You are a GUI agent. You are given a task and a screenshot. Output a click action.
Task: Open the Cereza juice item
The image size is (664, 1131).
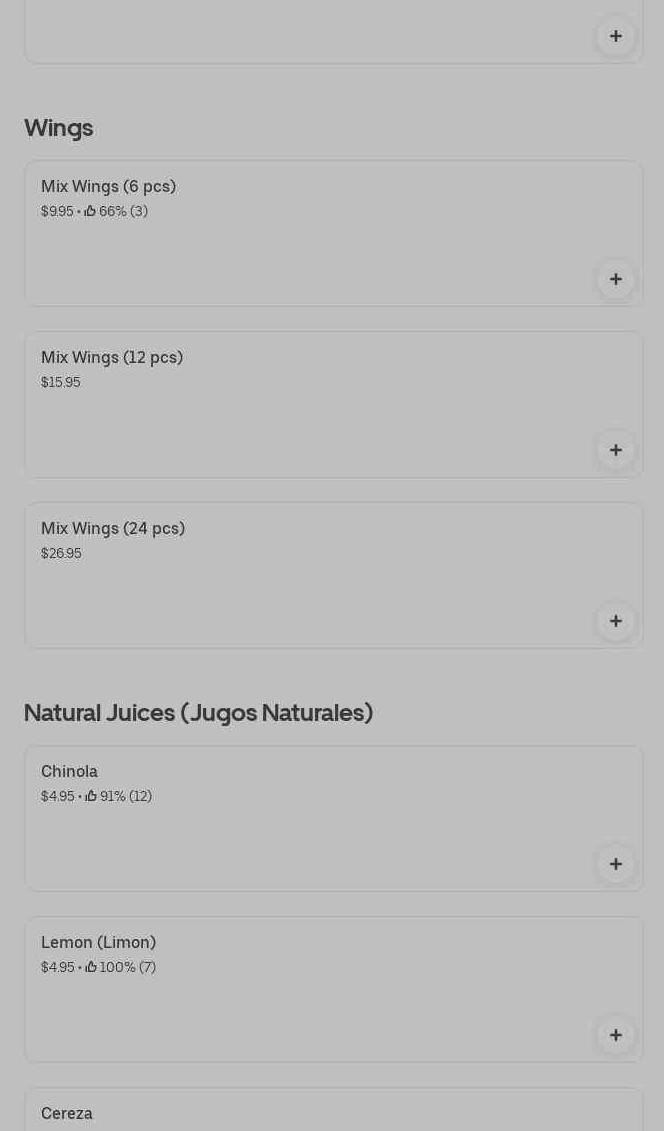coord(334,1109)
